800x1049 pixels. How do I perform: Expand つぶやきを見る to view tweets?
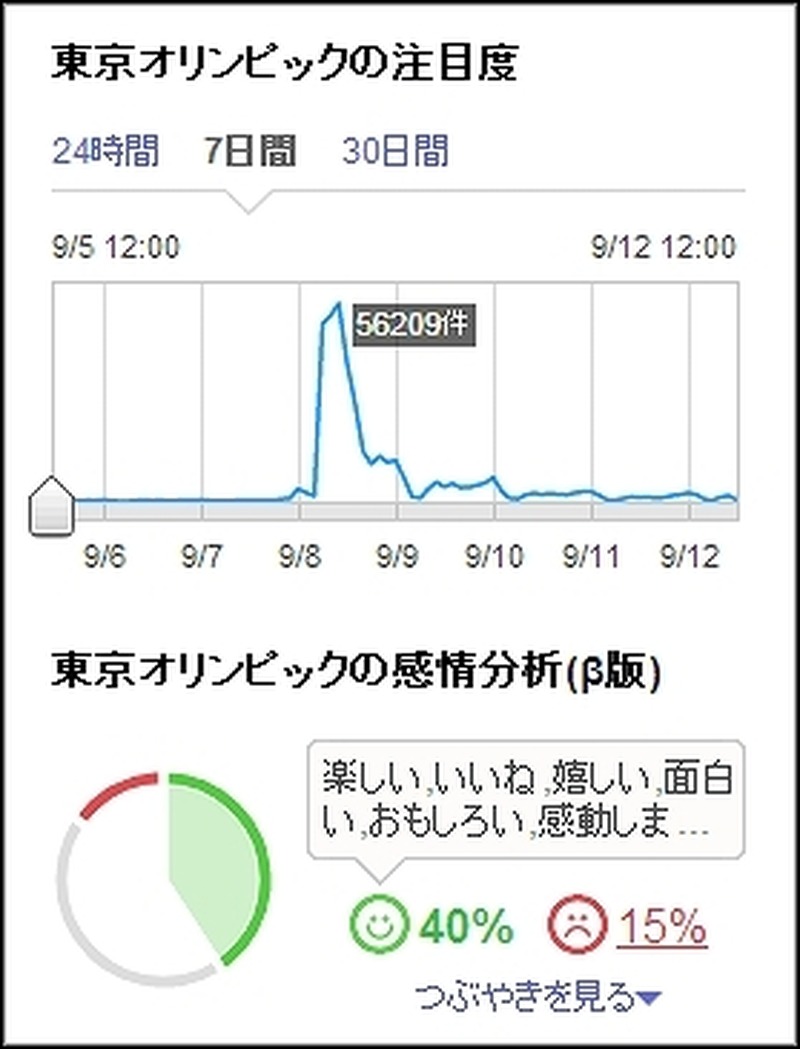click(537, 996)
